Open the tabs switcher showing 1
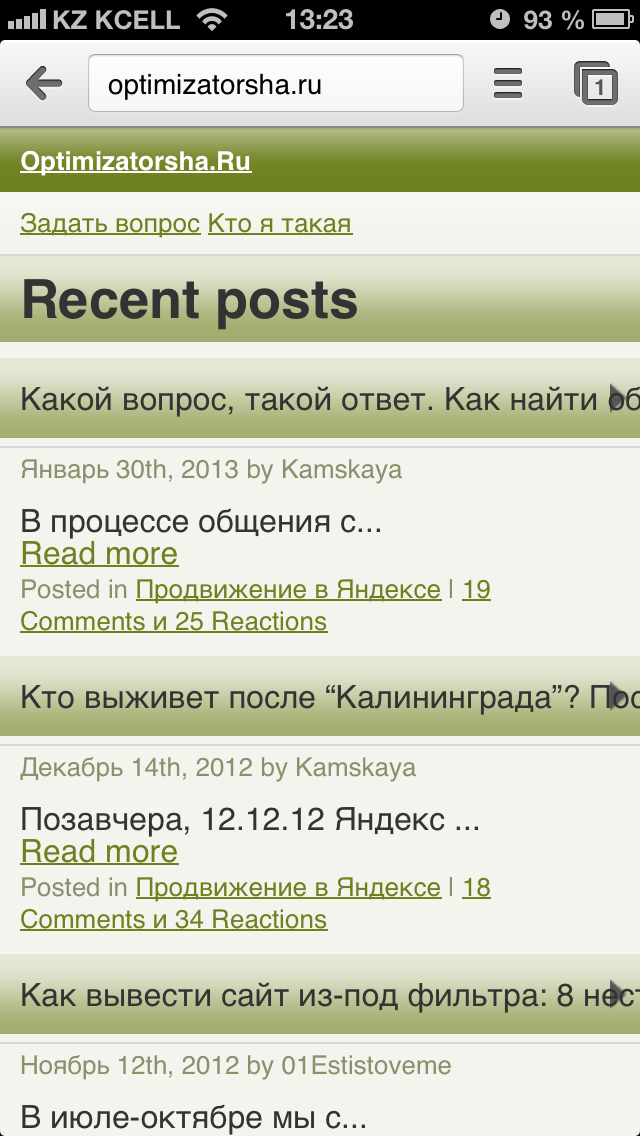Image resolution: width=640 pixels, height=1136 pixels. click(596, 83)
